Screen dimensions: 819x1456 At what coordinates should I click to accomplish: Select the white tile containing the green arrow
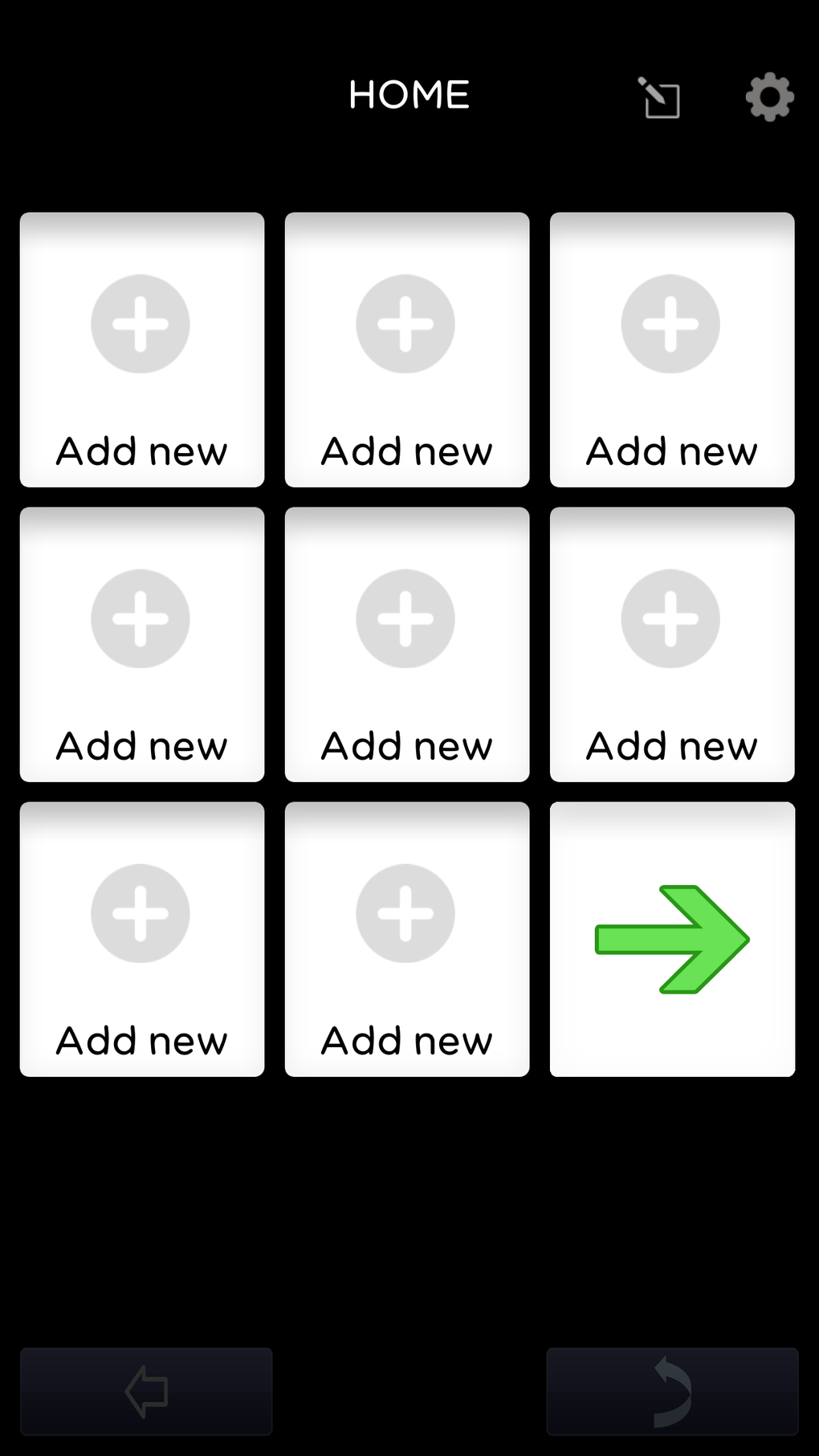pos(670,940)
